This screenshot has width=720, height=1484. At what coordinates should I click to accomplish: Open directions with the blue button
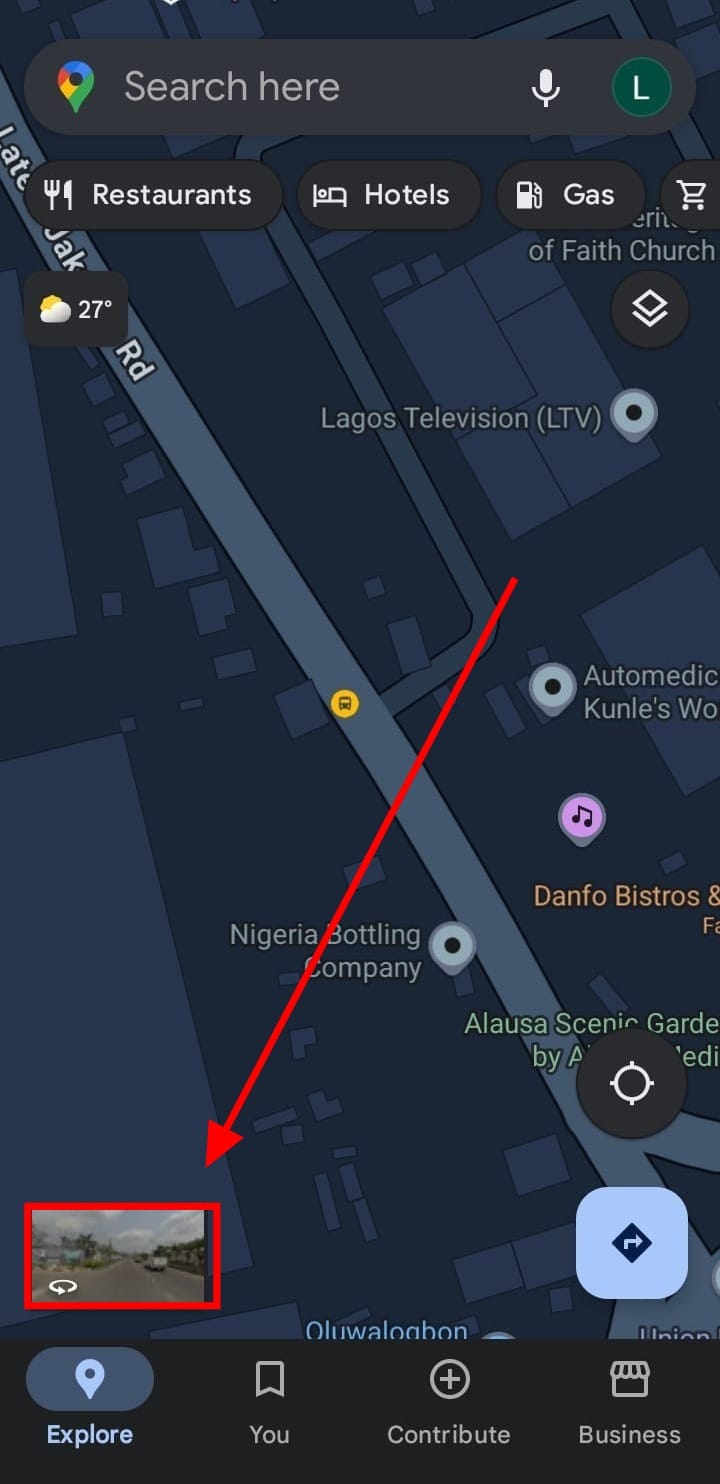pyautogui.click(x=631, y=1243)
